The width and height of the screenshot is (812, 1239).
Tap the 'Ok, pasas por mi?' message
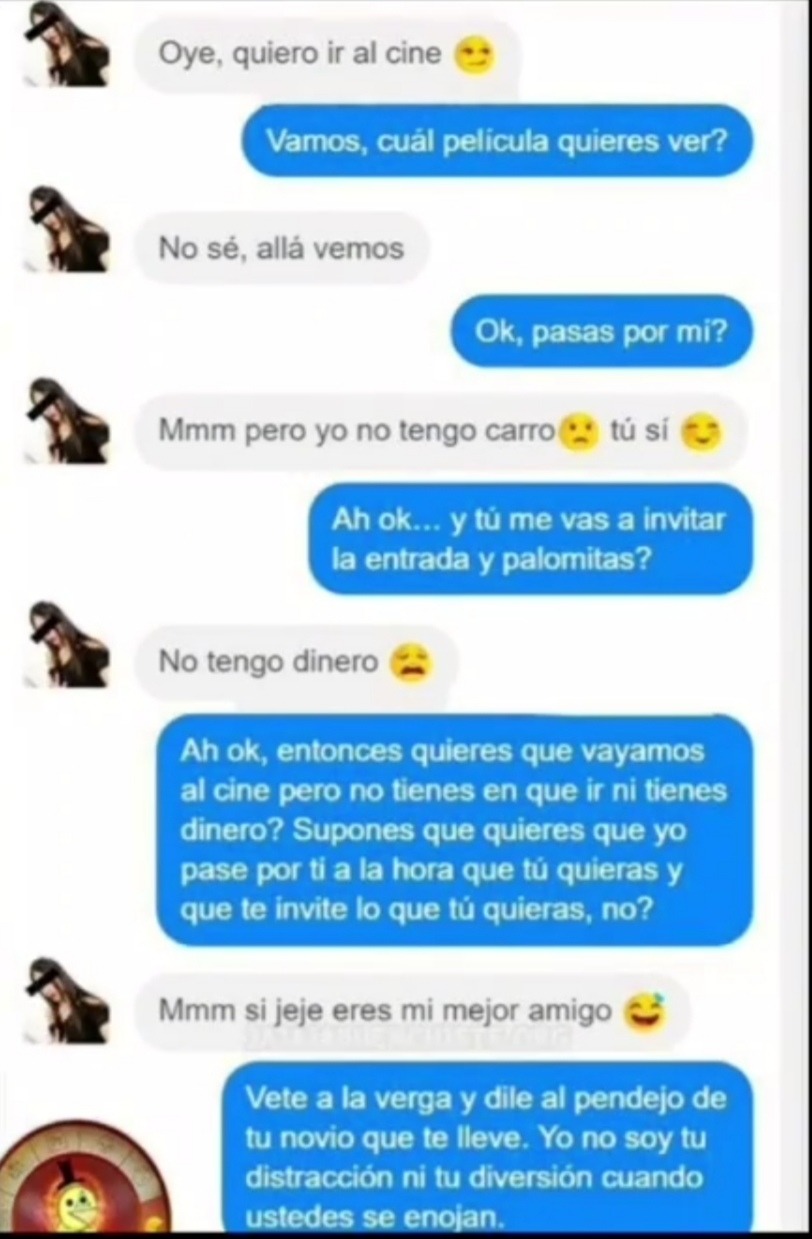(601, 332)
